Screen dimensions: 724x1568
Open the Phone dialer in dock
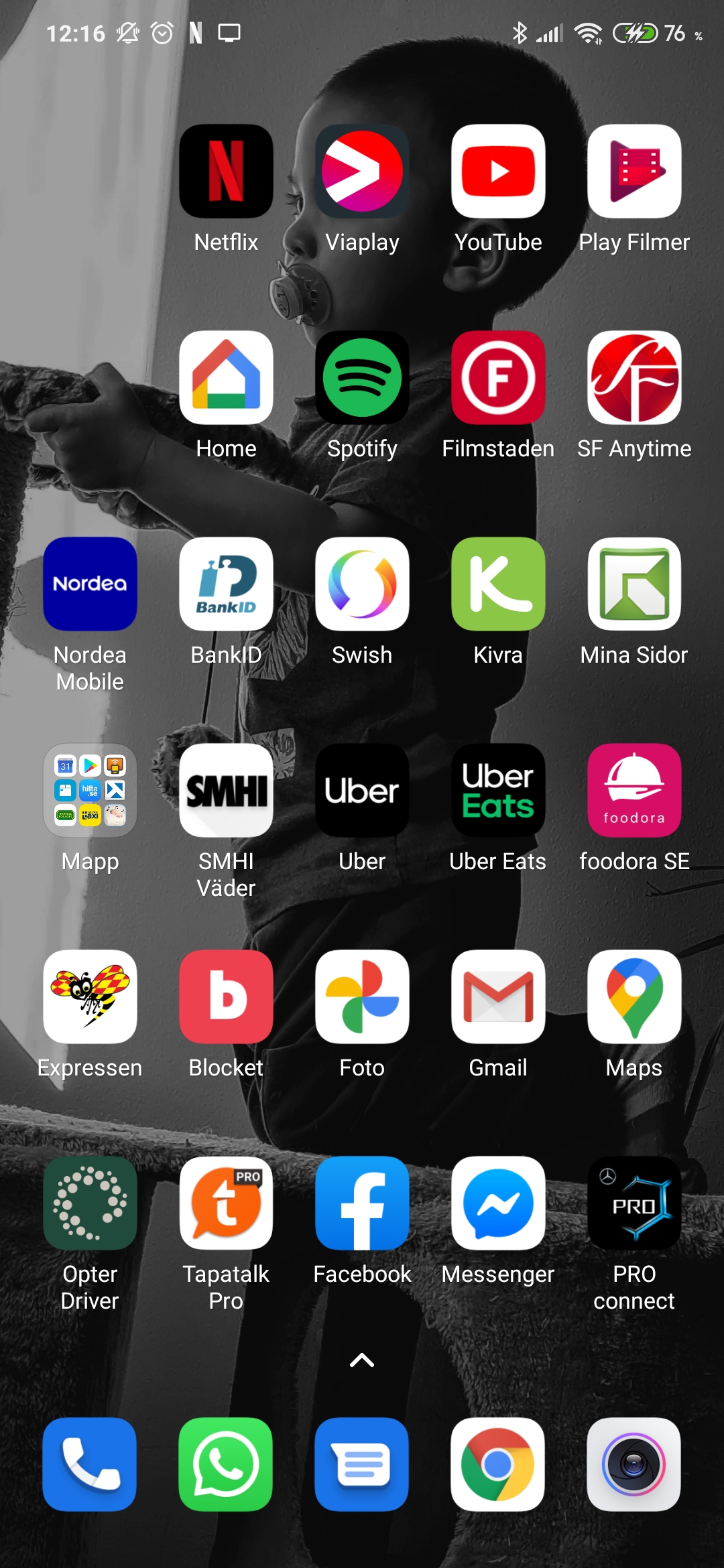point(90,1465)
